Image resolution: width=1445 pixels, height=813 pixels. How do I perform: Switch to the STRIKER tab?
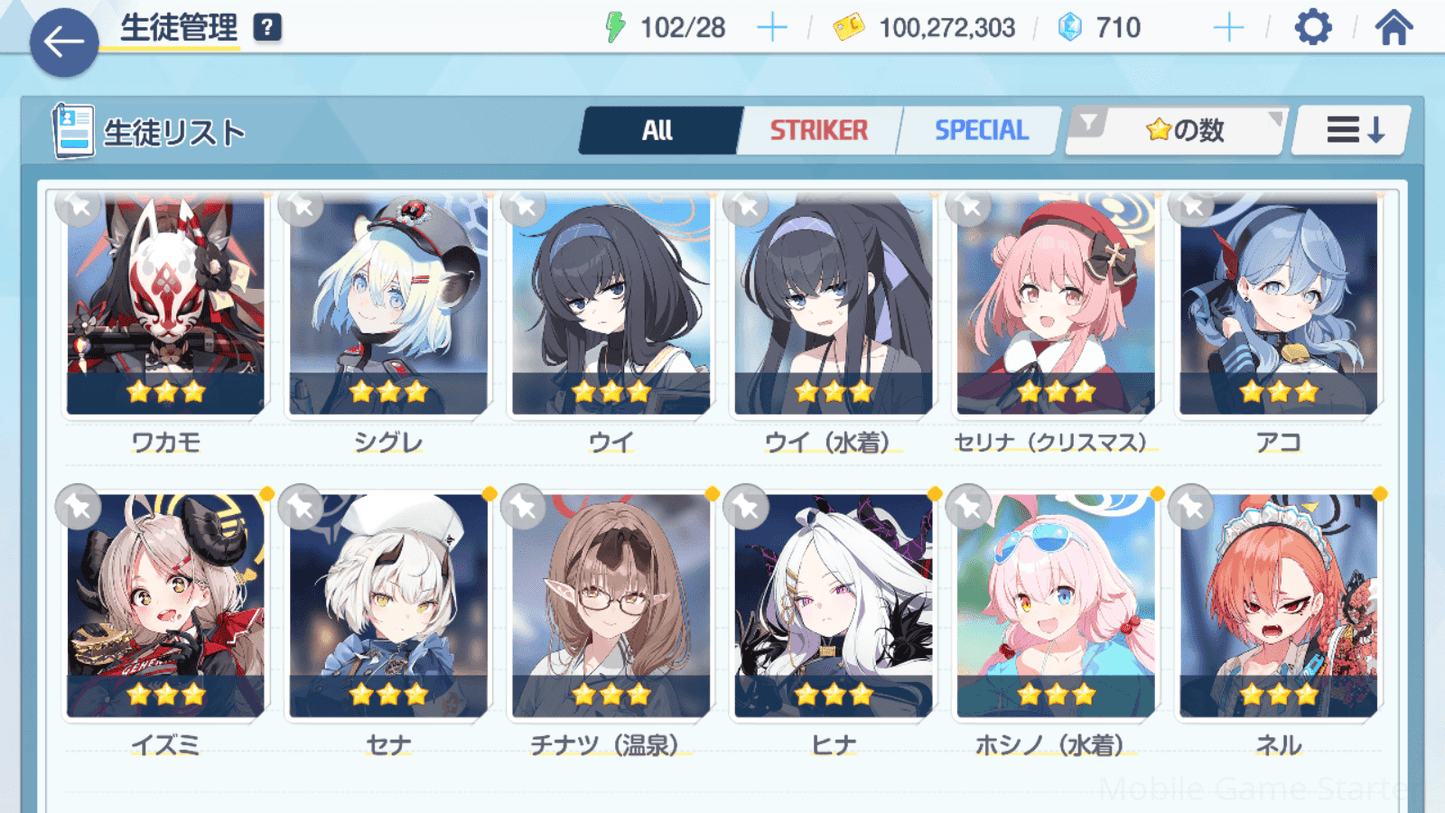tap(818, 130)
